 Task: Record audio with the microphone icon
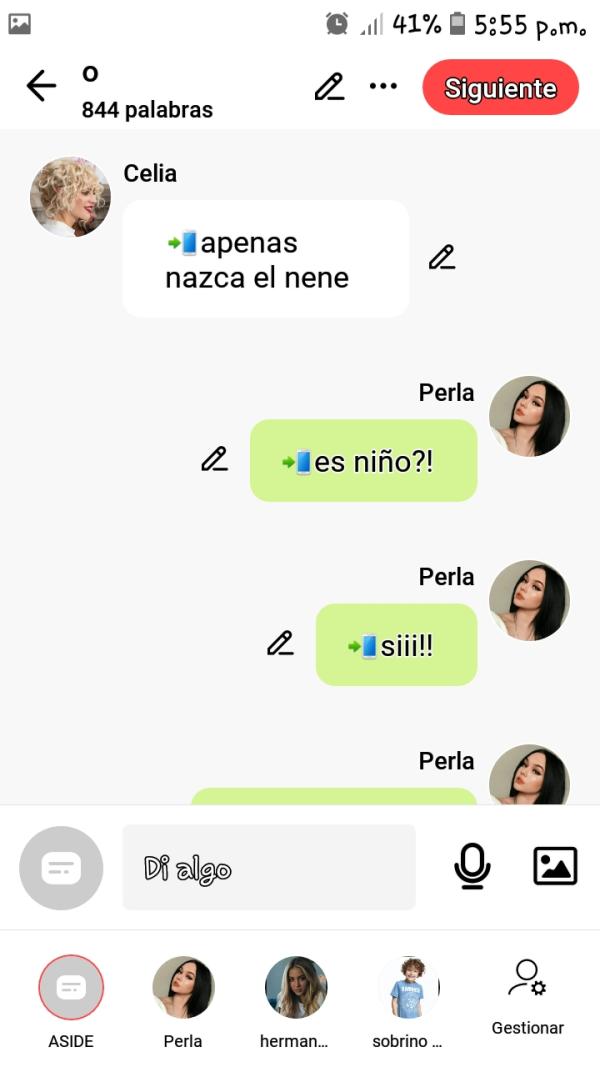click(x=472, y=866)
